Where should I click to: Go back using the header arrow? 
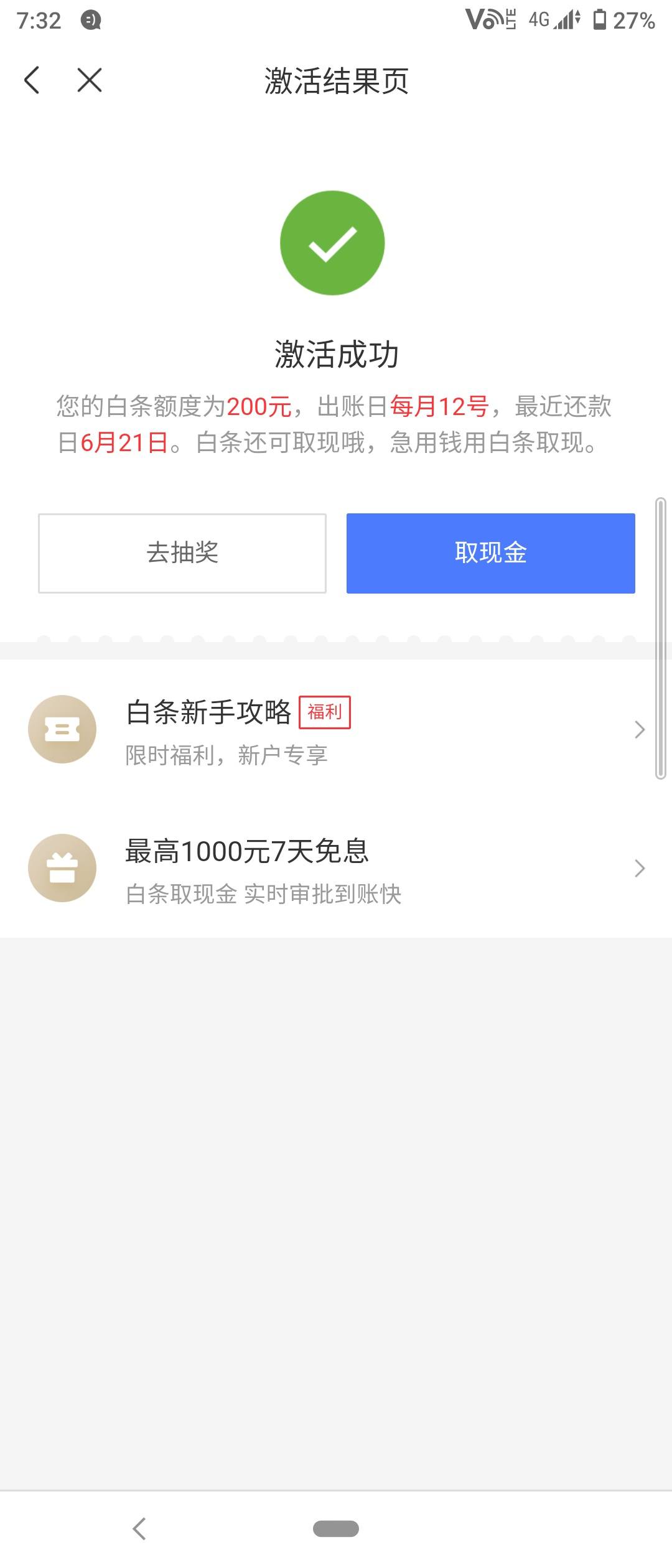[32, 80]
